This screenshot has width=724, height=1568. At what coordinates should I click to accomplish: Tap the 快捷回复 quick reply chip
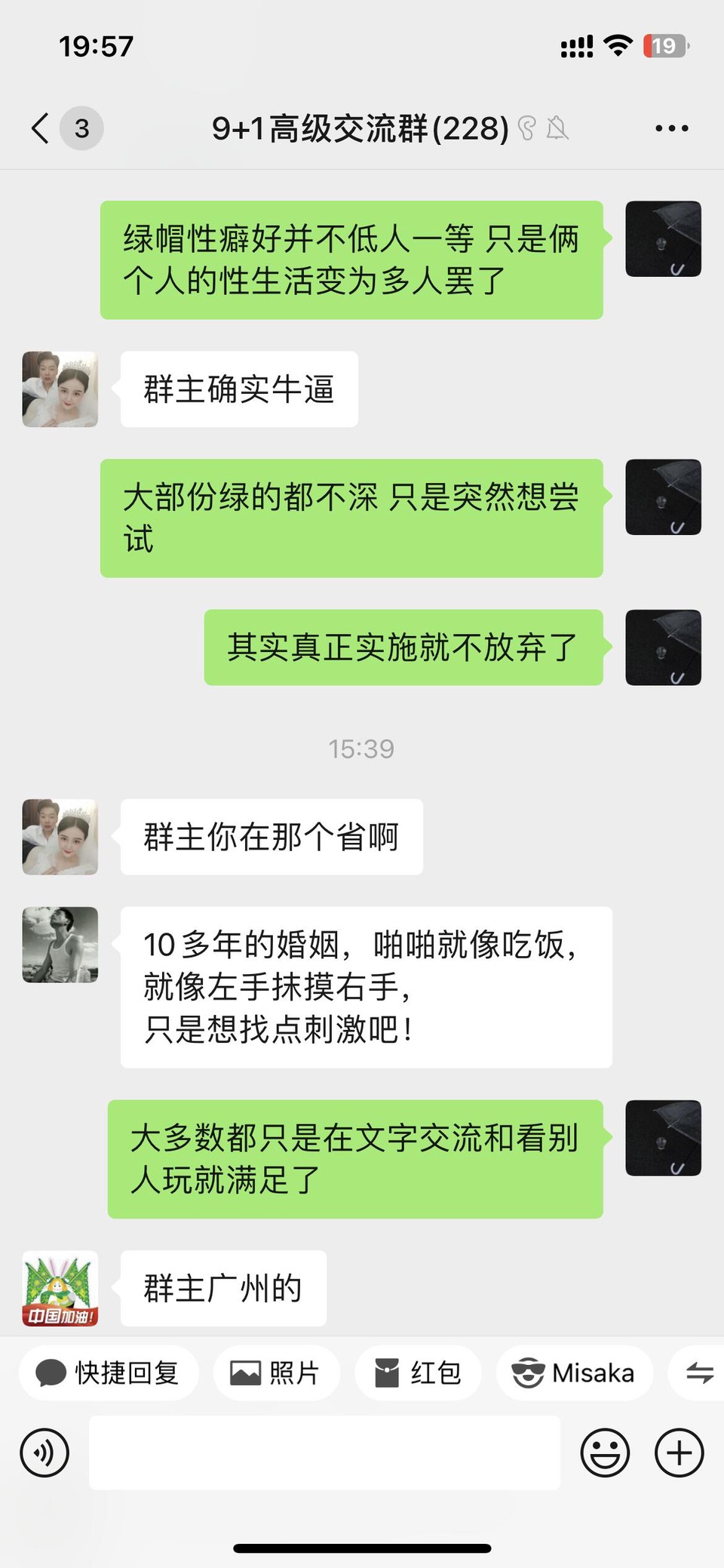[x=109, y=1373]
